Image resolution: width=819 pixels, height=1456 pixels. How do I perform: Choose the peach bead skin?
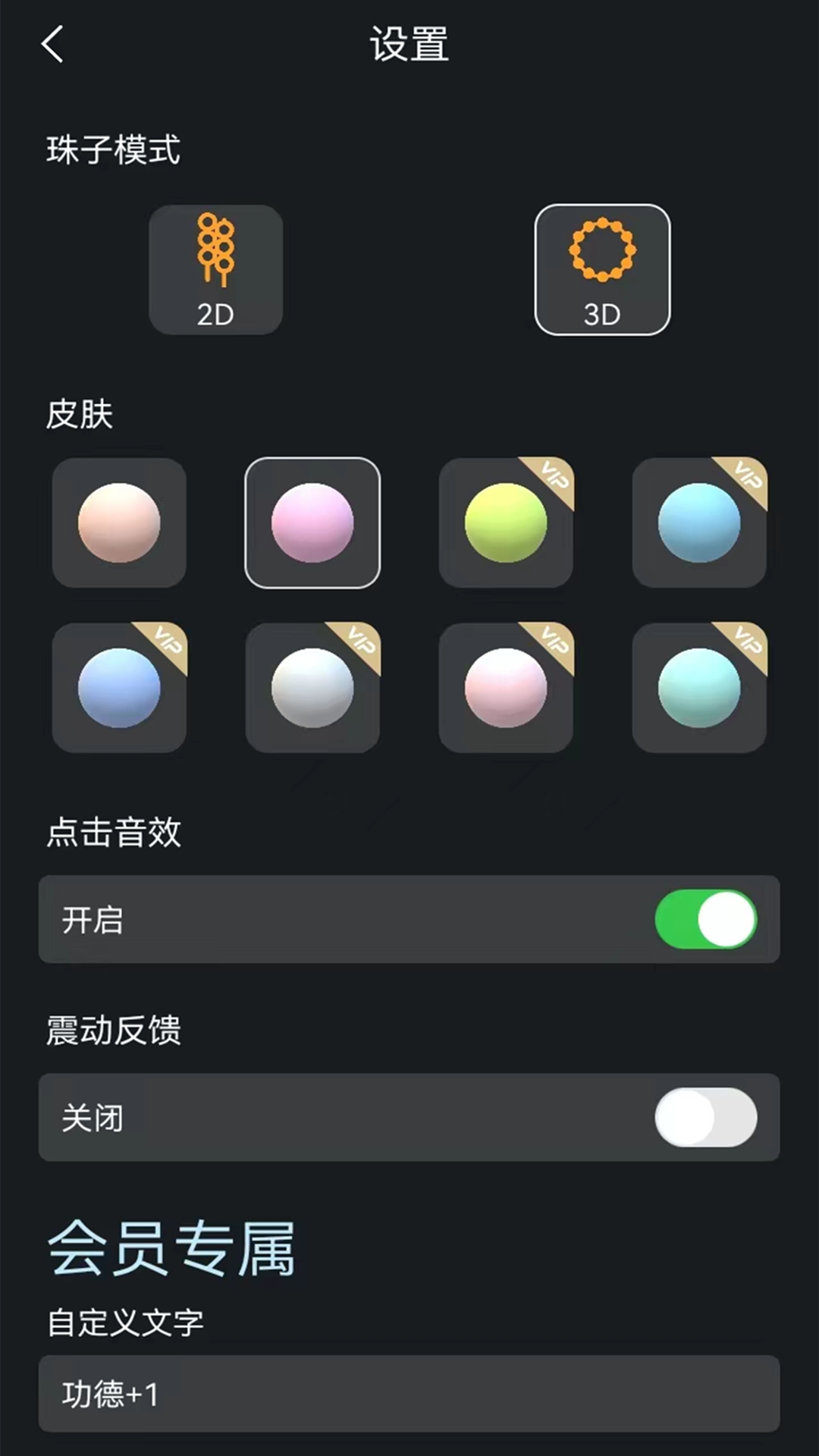pyautogui.click(x=119, y=522)
